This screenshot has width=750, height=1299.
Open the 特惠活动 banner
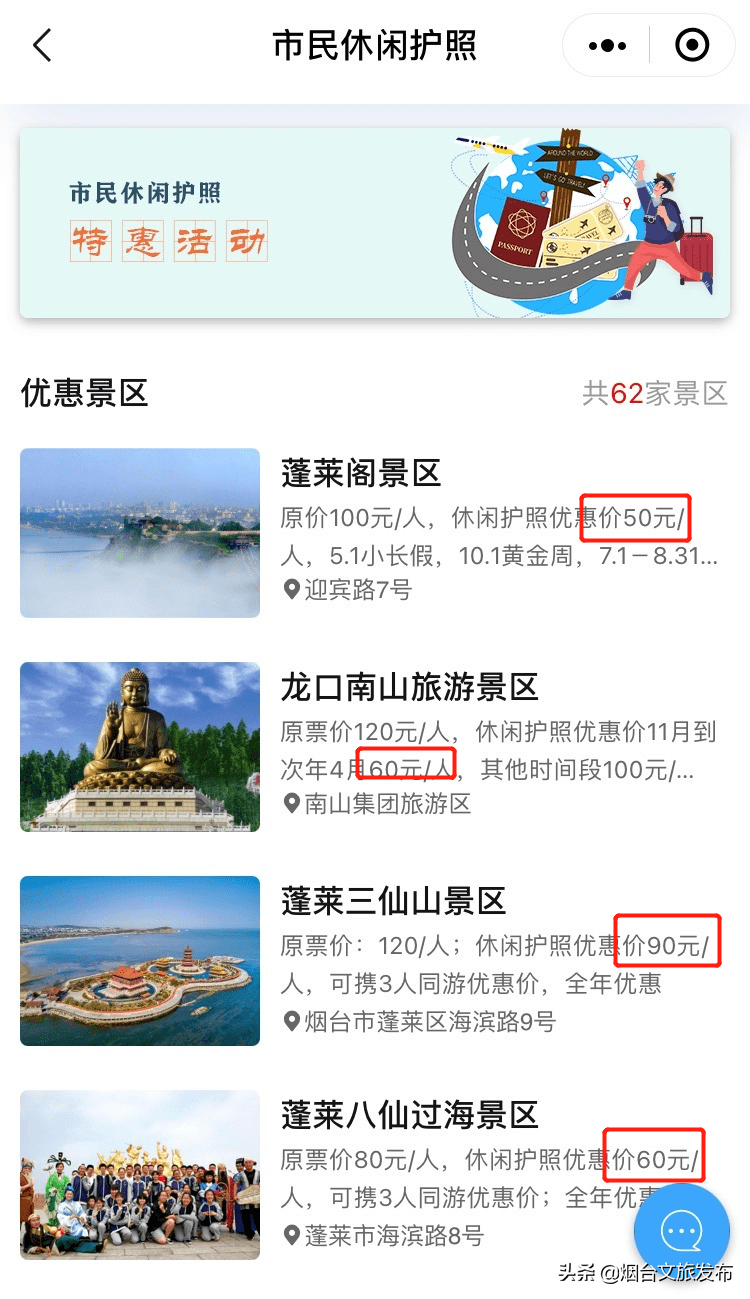(x=375, y=223)
